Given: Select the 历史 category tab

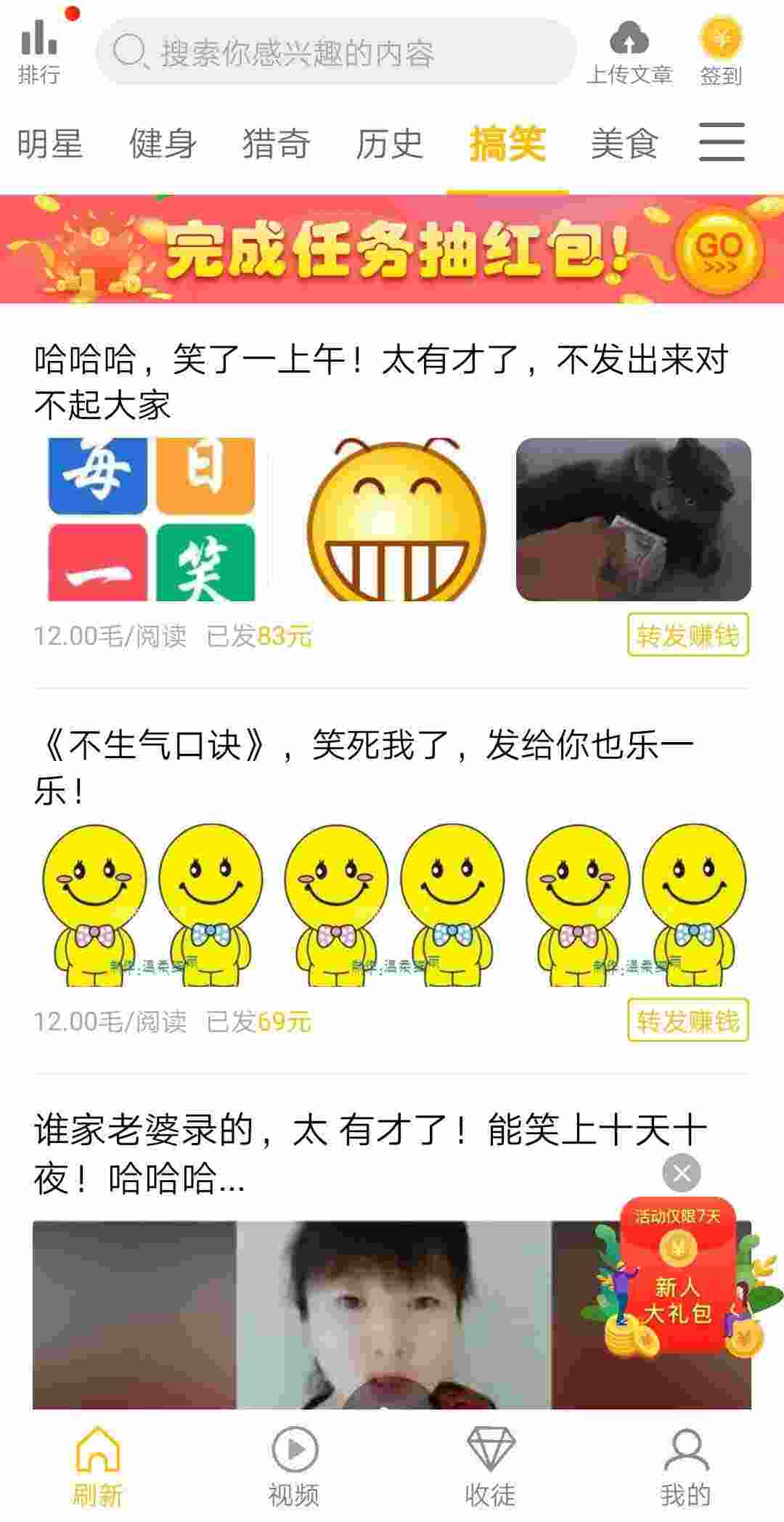Looking at the screenshot, I should click(x=390, y=143).
